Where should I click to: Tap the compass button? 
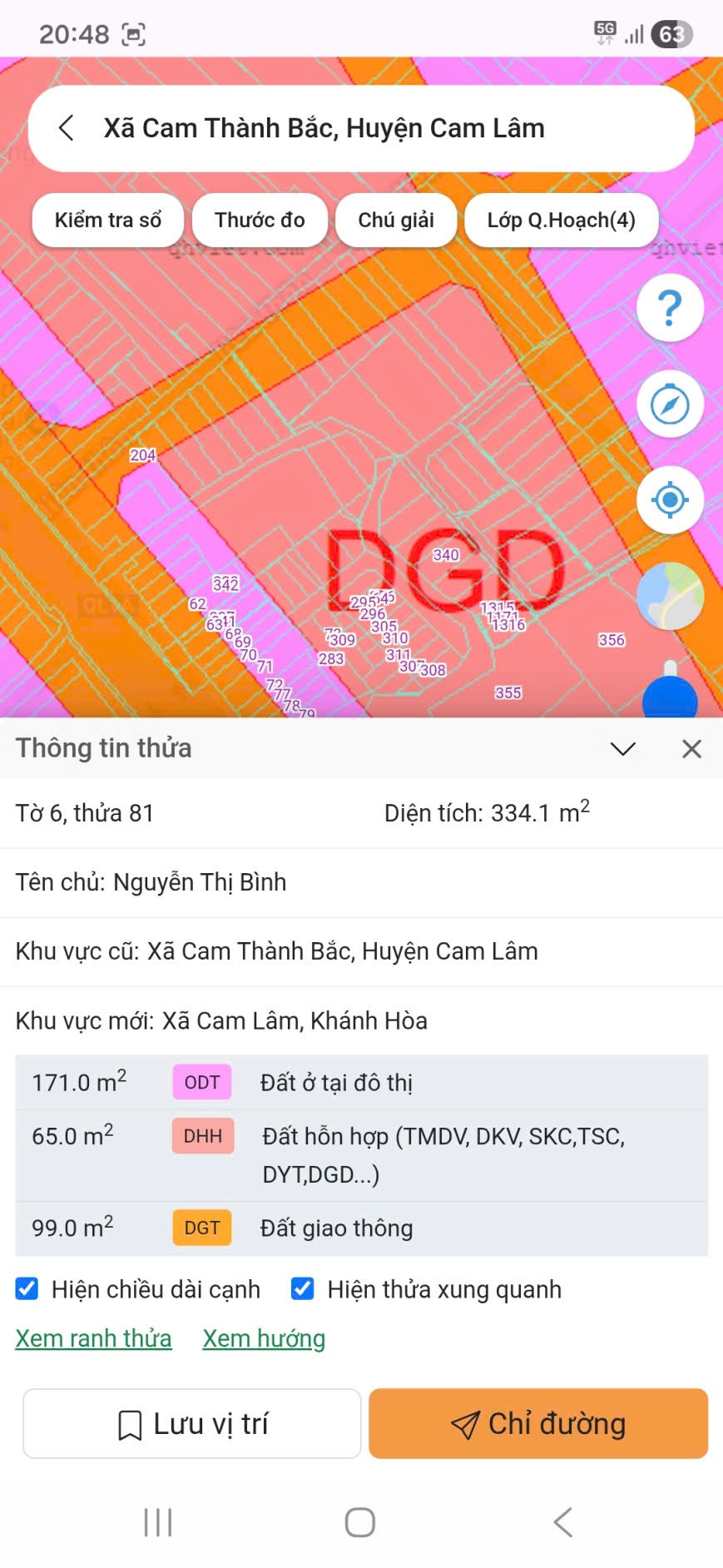670,404
